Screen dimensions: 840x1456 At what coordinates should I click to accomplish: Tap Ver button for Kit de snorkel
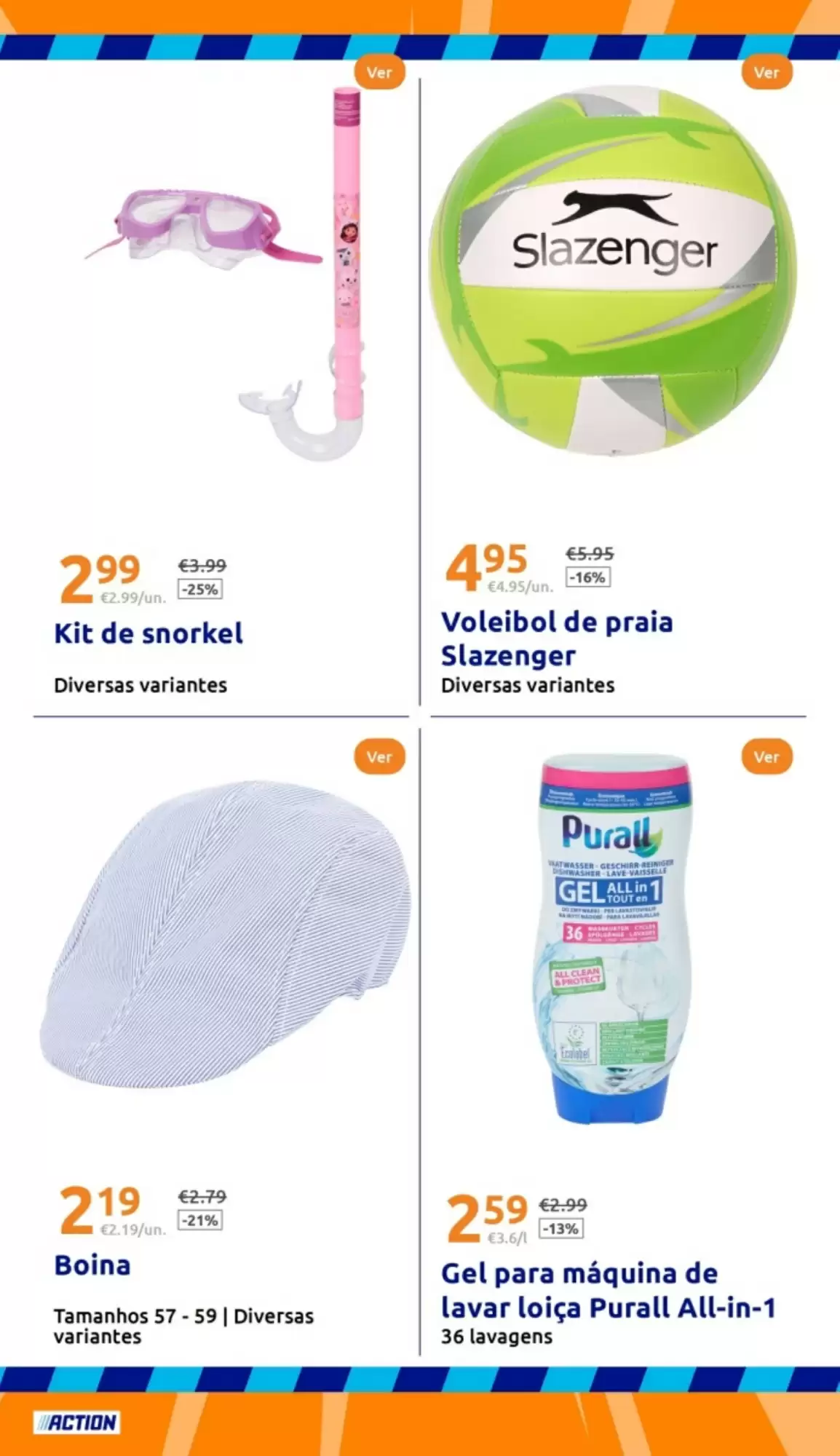click(x=379, y=73)
